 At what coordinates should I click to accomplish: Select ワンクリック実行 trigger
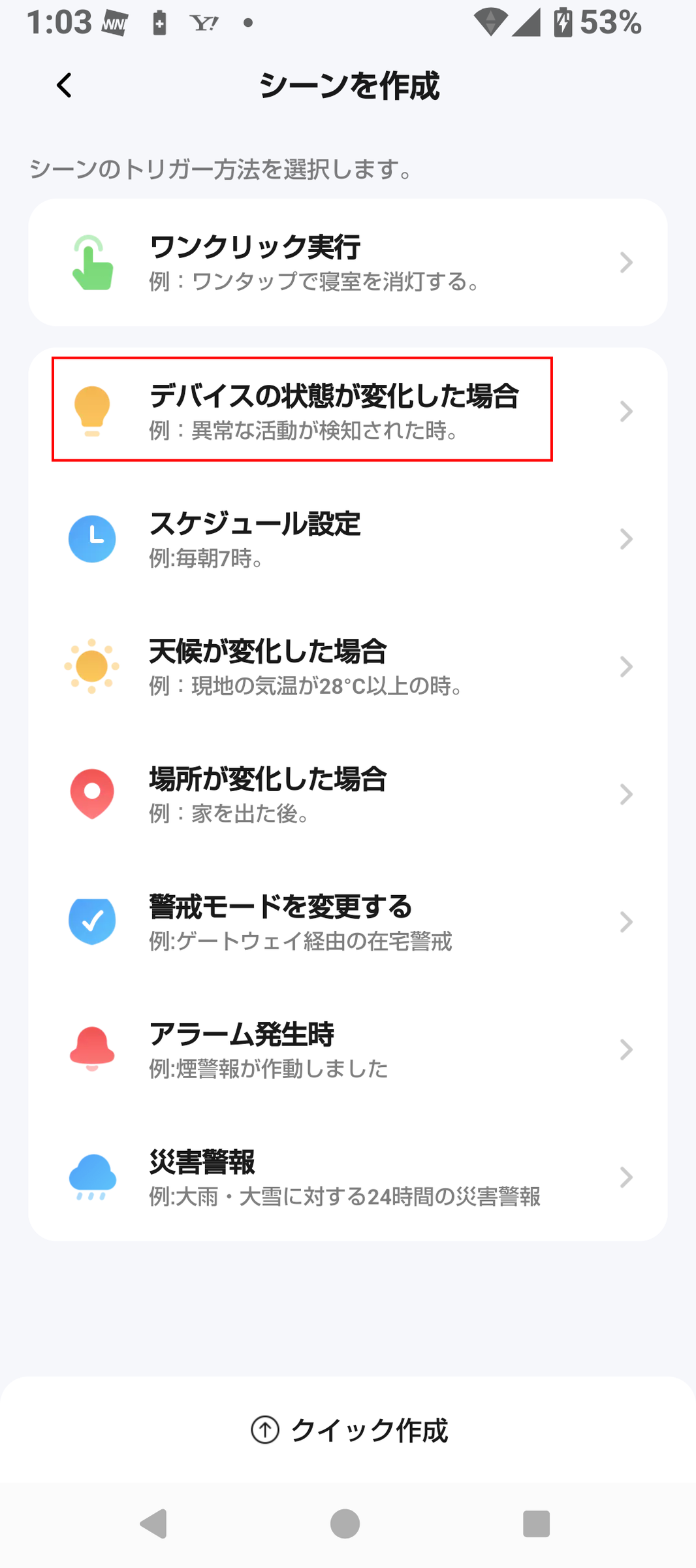pyautogui.click(x=348, y=263)
